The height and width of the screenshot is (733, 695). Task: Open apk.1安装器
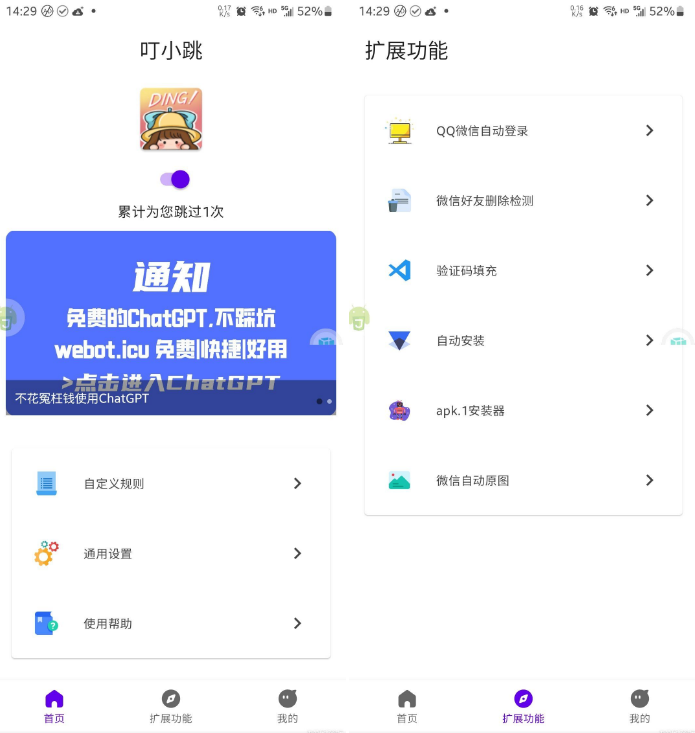tap(522, 411)
